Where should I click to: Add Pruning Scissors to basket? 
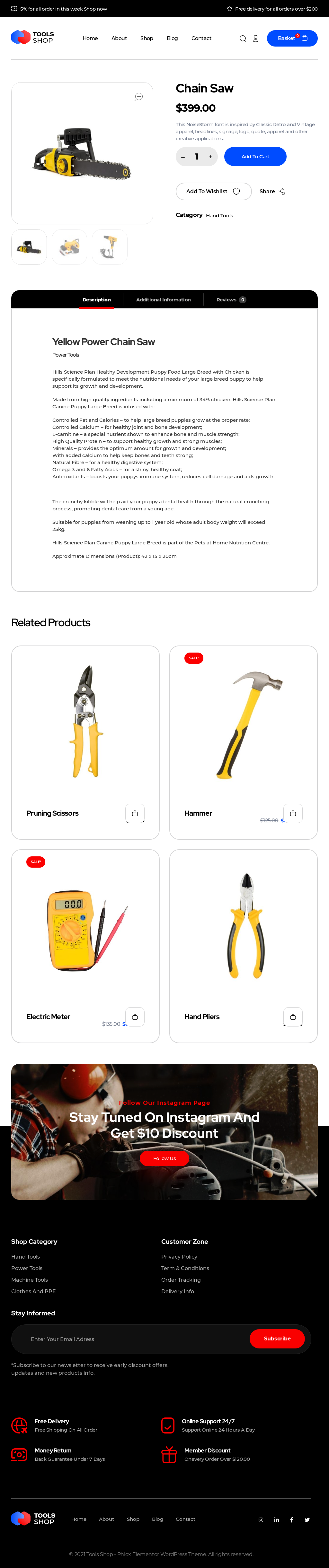(x=135, y=813)
